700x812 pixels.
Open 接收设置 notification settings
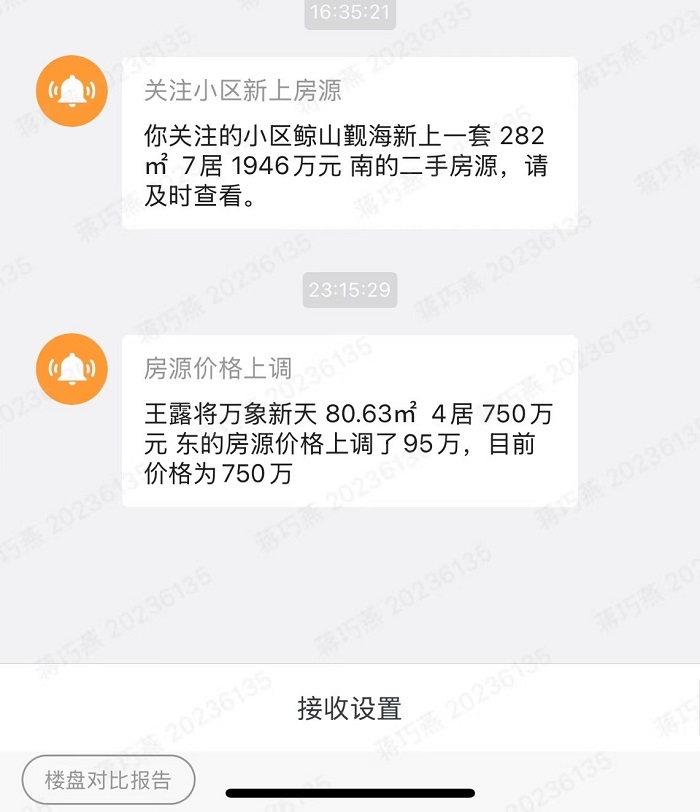349,708
